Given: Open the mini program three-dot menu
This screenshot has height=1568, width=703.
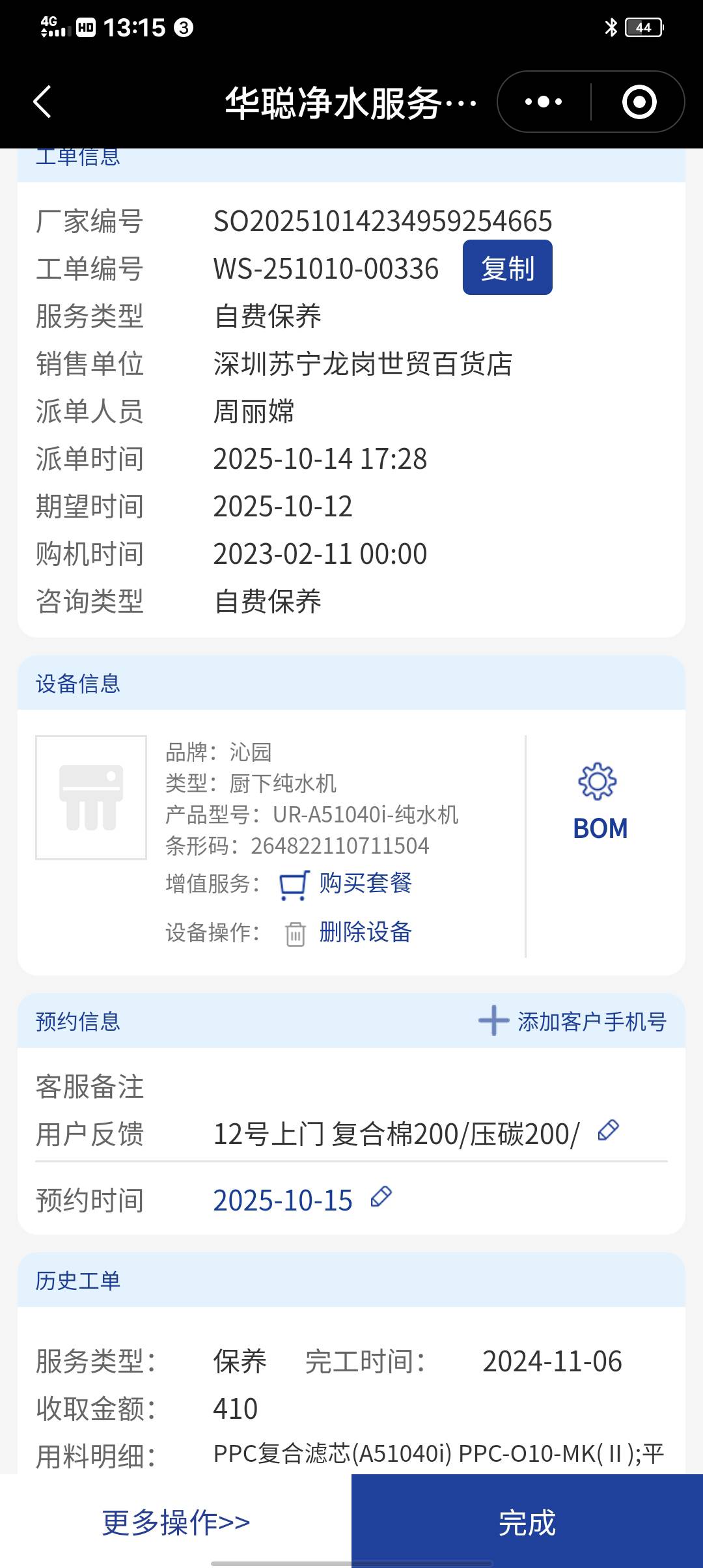Looking at the screenshot, I should coord(544,102).
